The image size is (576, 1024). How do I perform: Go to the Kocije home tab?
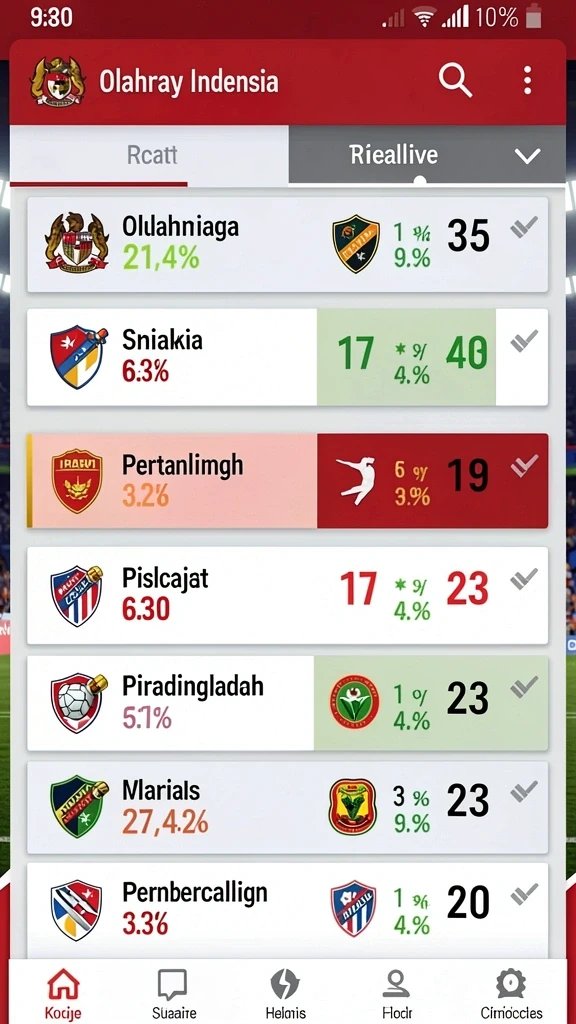click(x=63, y=993)
